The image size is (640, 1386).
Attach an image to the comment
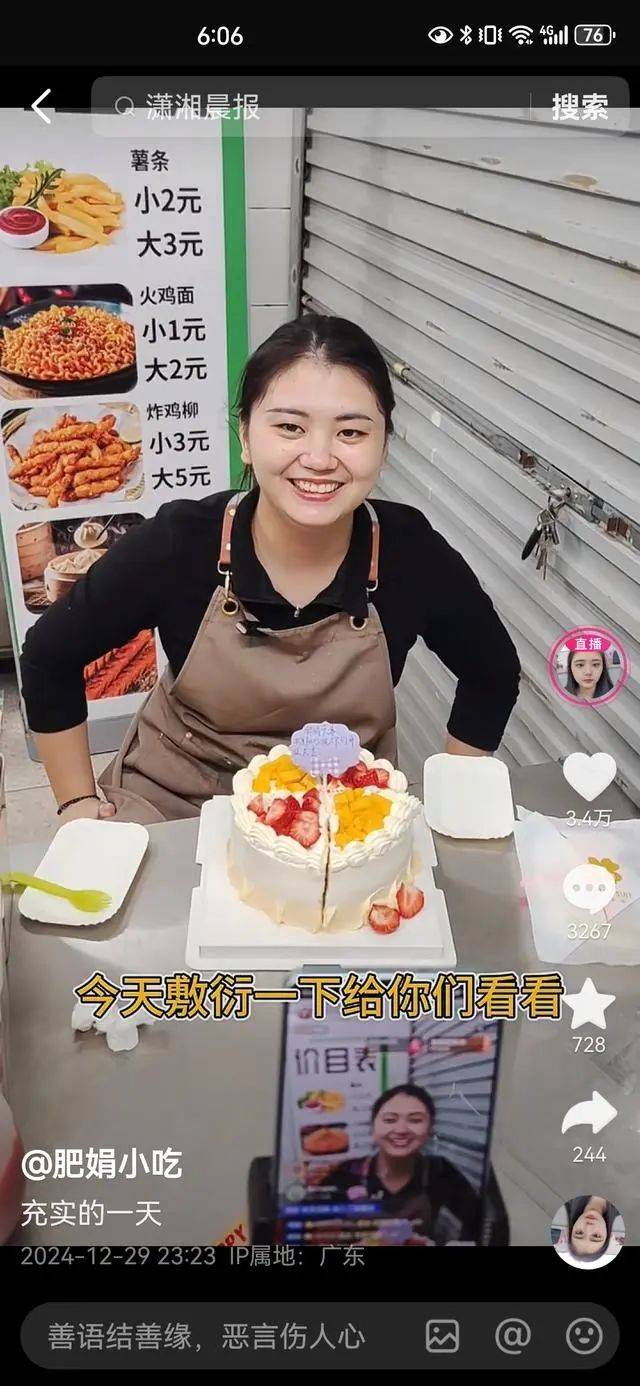pos(442,1336)
